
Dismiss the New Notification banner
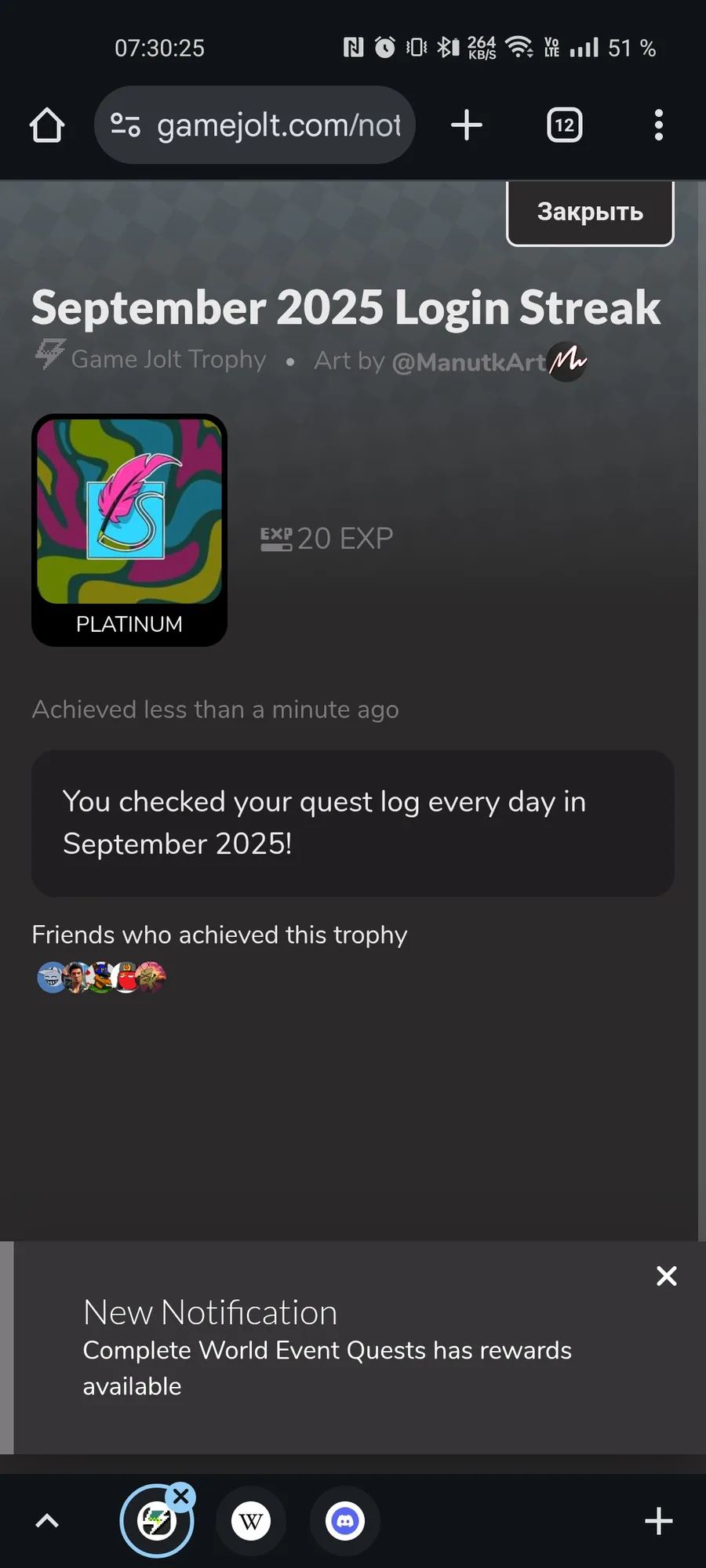tap(667, 1276)
